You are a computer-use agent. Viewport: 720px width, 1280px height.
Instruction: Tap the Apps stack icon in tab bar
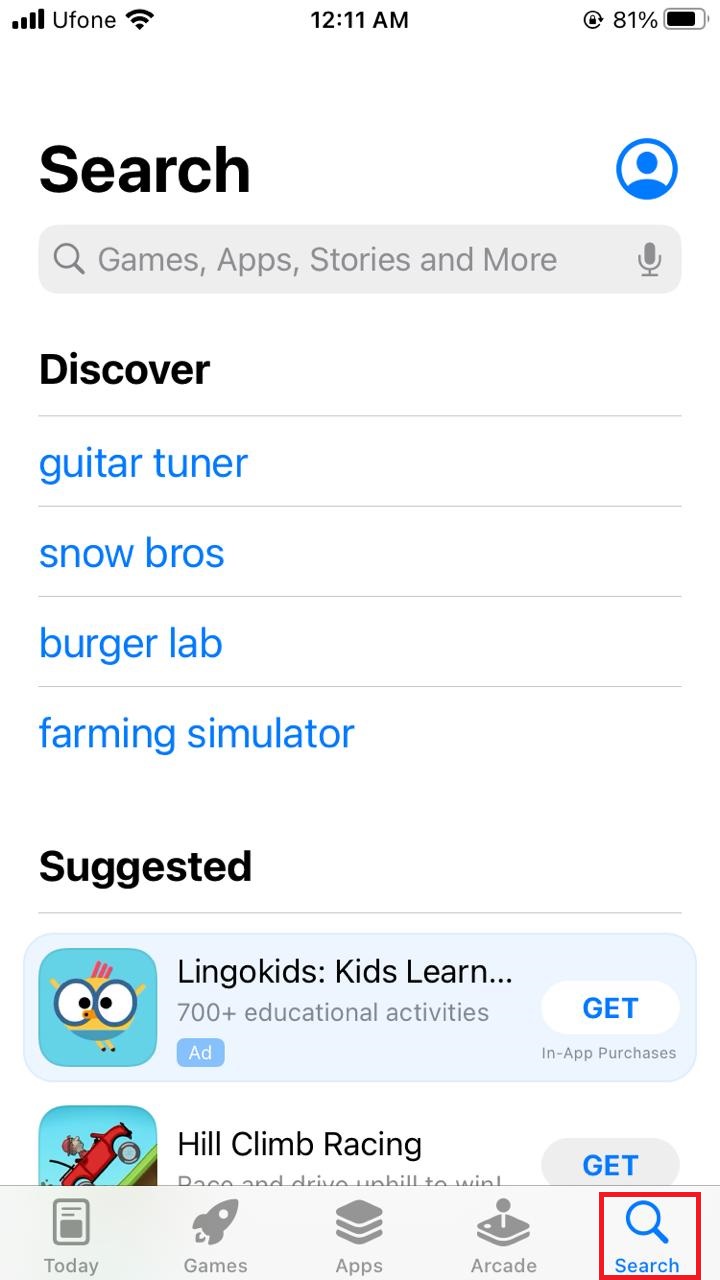point(359,1222)
